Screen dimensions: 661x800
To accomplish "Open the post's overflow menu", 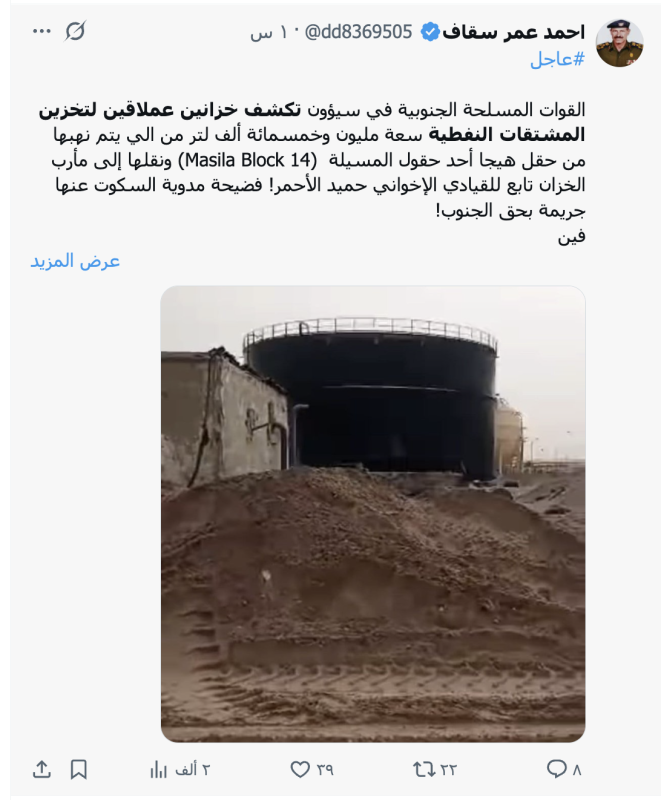I will point(41,31).
